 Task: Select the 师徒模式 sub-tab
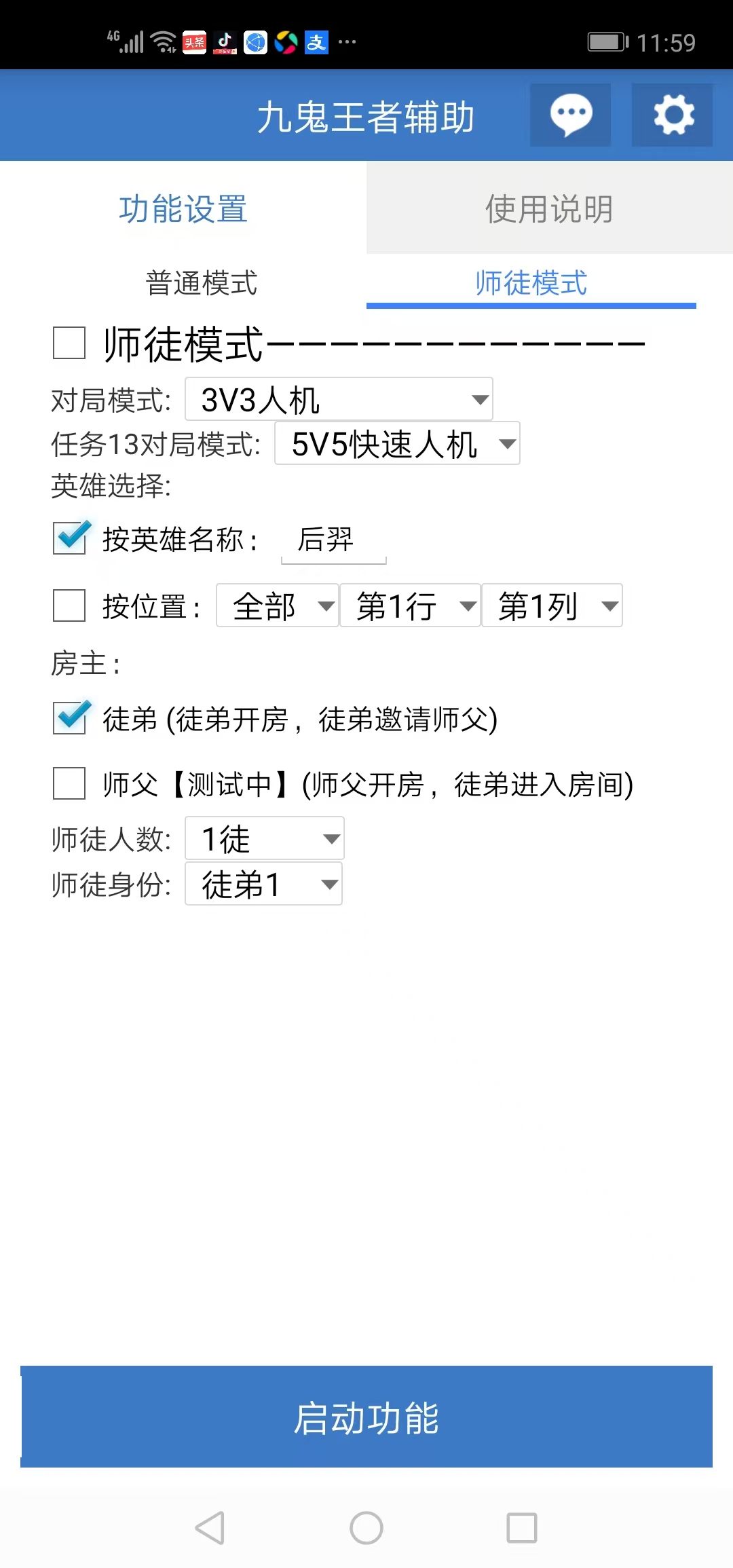tap(531, 283)
